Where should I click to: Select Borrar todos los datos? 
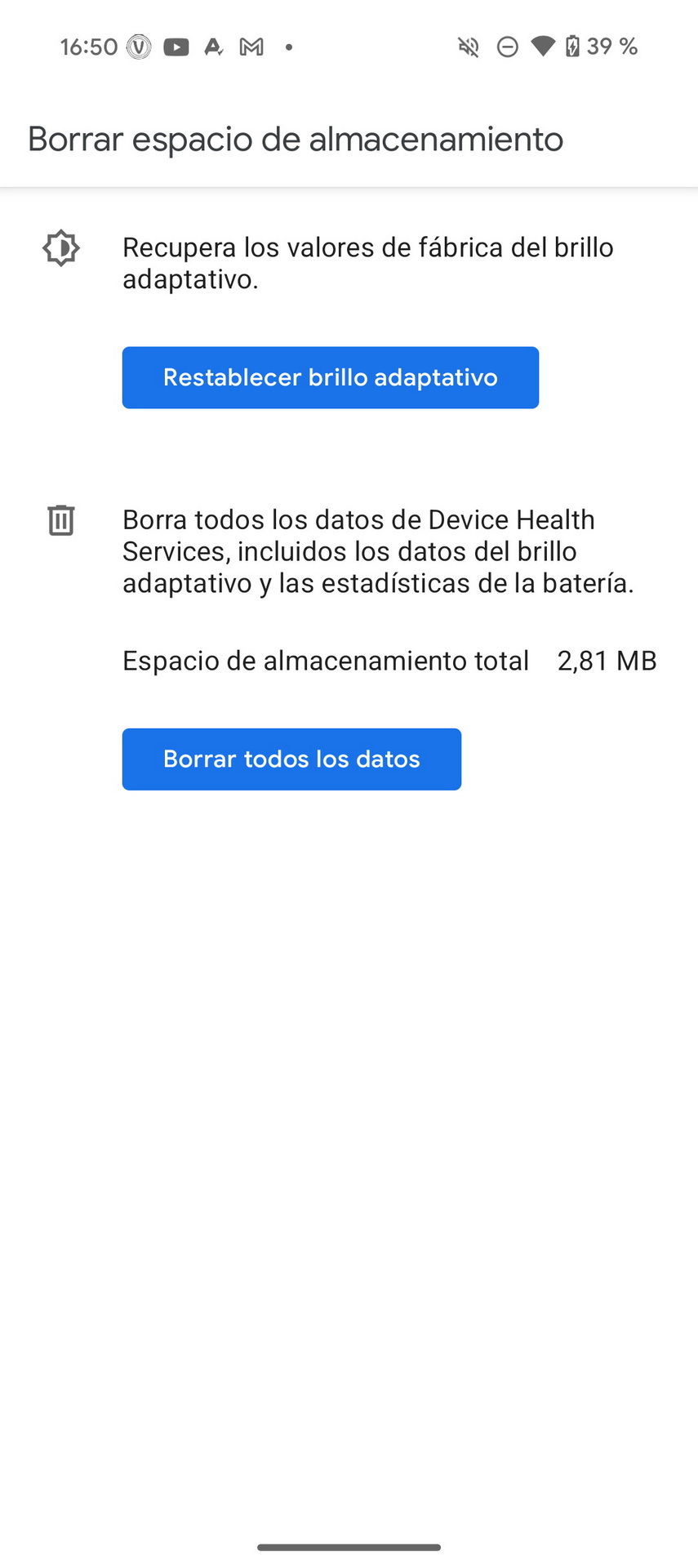pos(291,759)
